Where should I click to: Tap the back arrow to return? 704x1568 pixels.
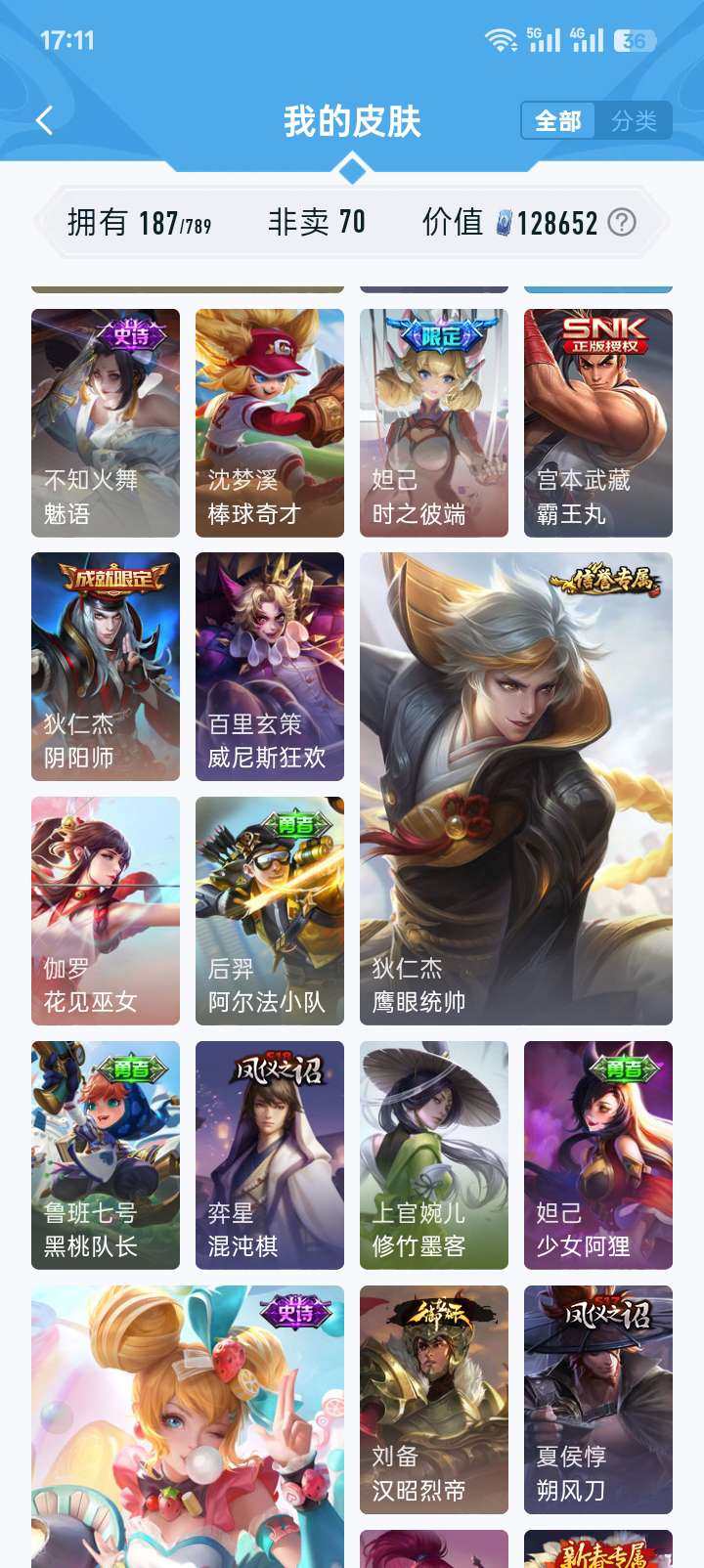tap(41, 119)
